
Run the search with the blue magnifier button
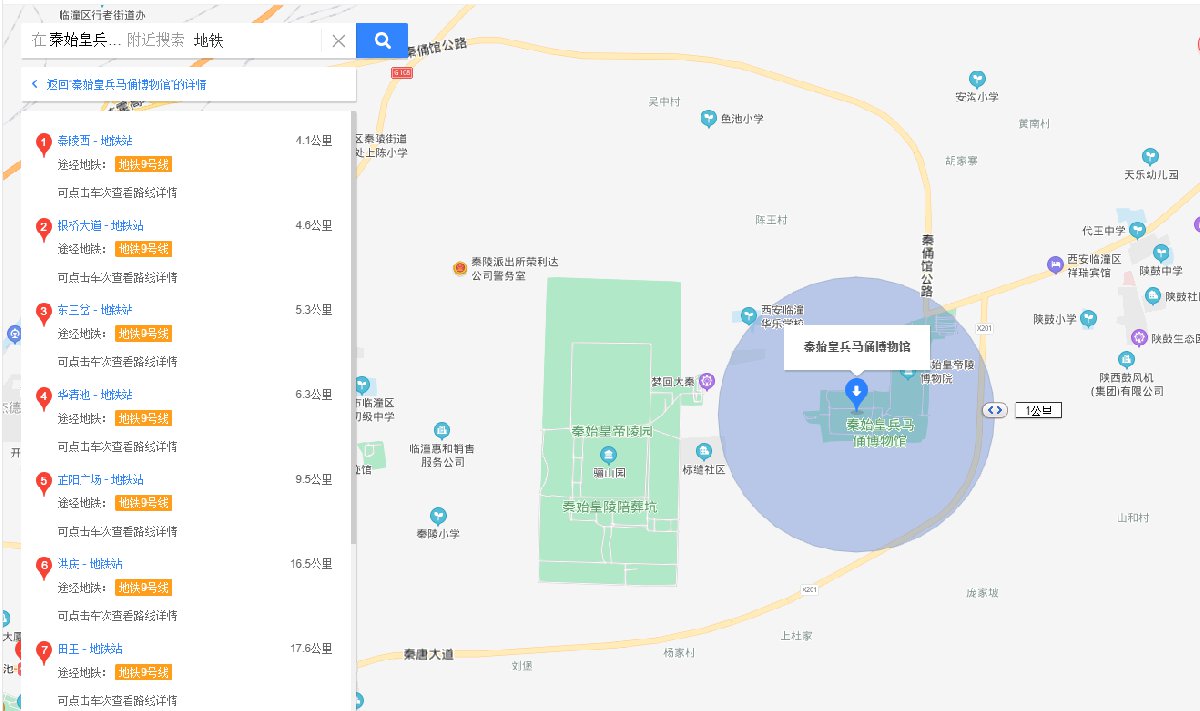point(381,40)
